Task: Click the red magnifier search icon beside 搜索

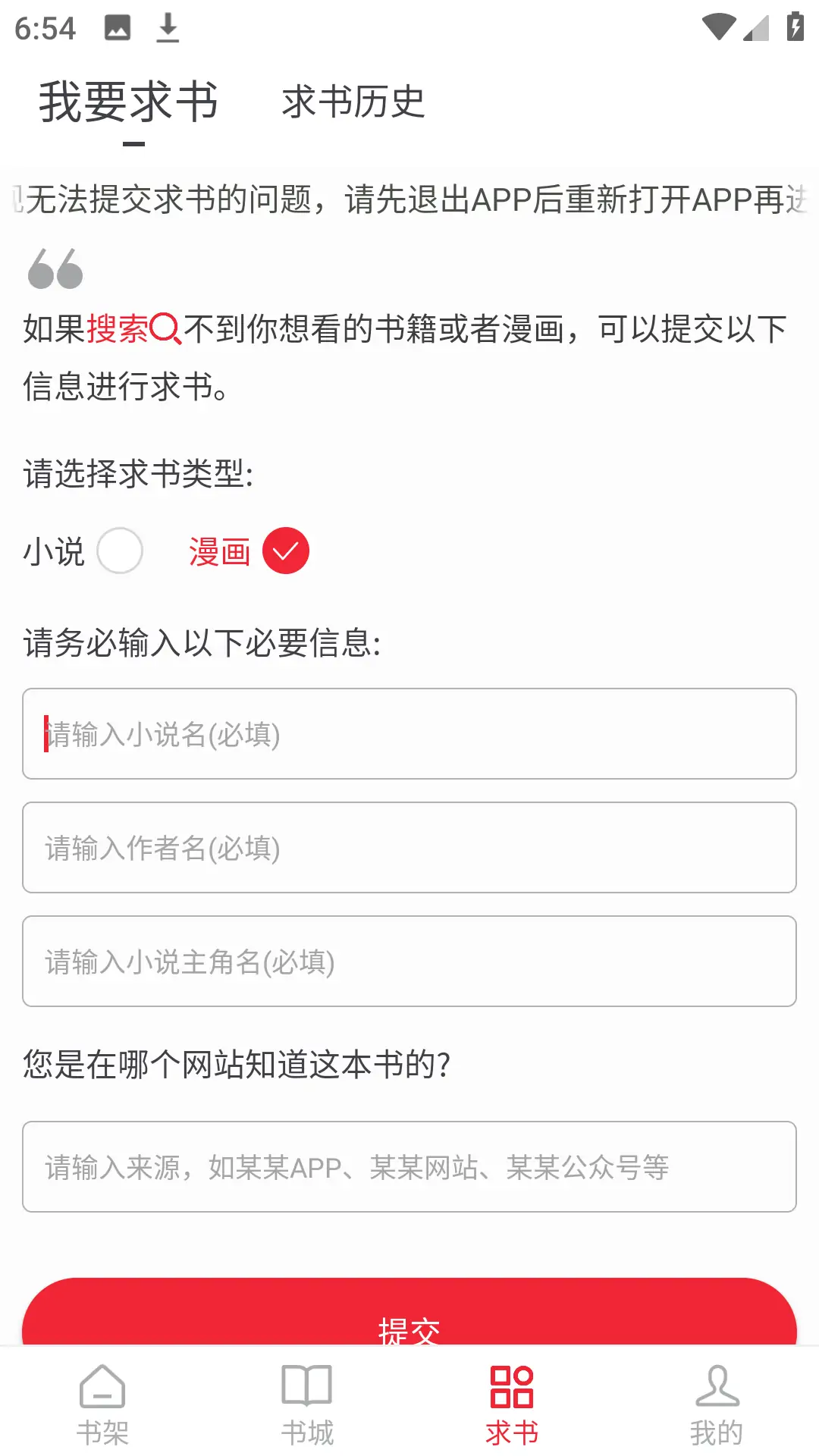Action: [x=165, y=328]
